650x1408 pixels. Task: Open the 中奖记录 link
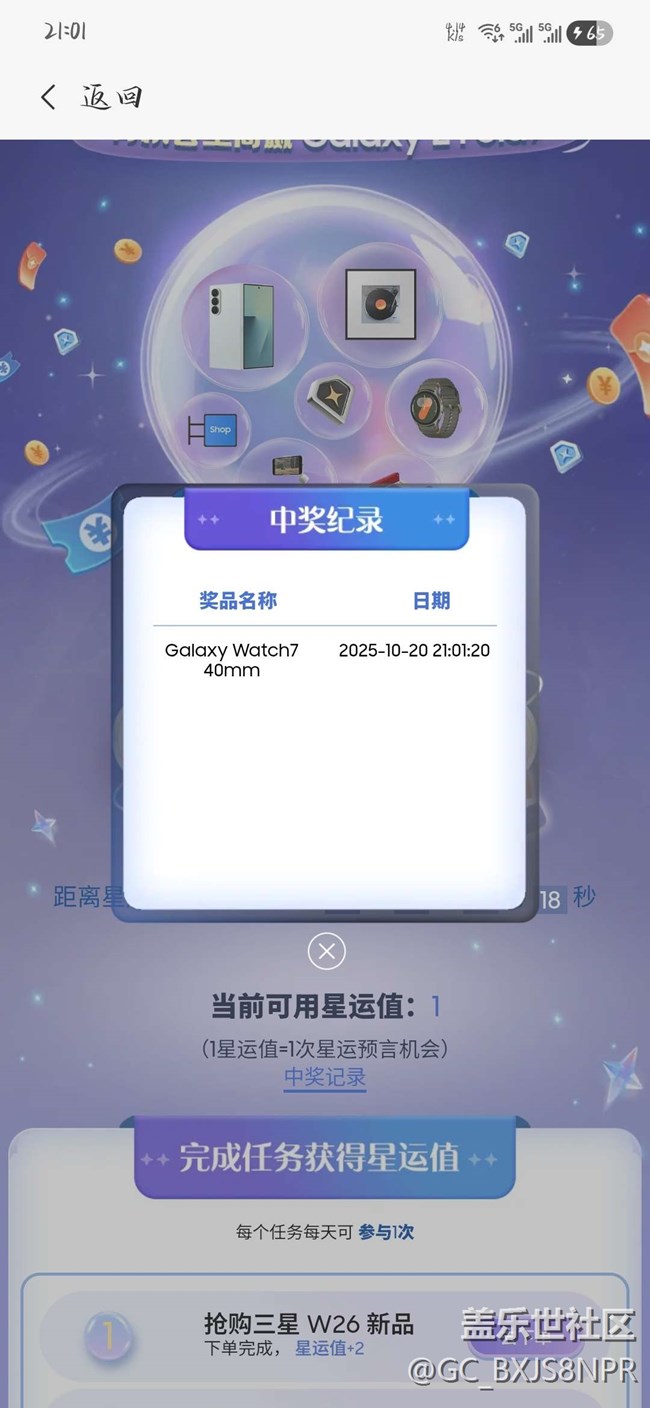[x=325, y=1077]
